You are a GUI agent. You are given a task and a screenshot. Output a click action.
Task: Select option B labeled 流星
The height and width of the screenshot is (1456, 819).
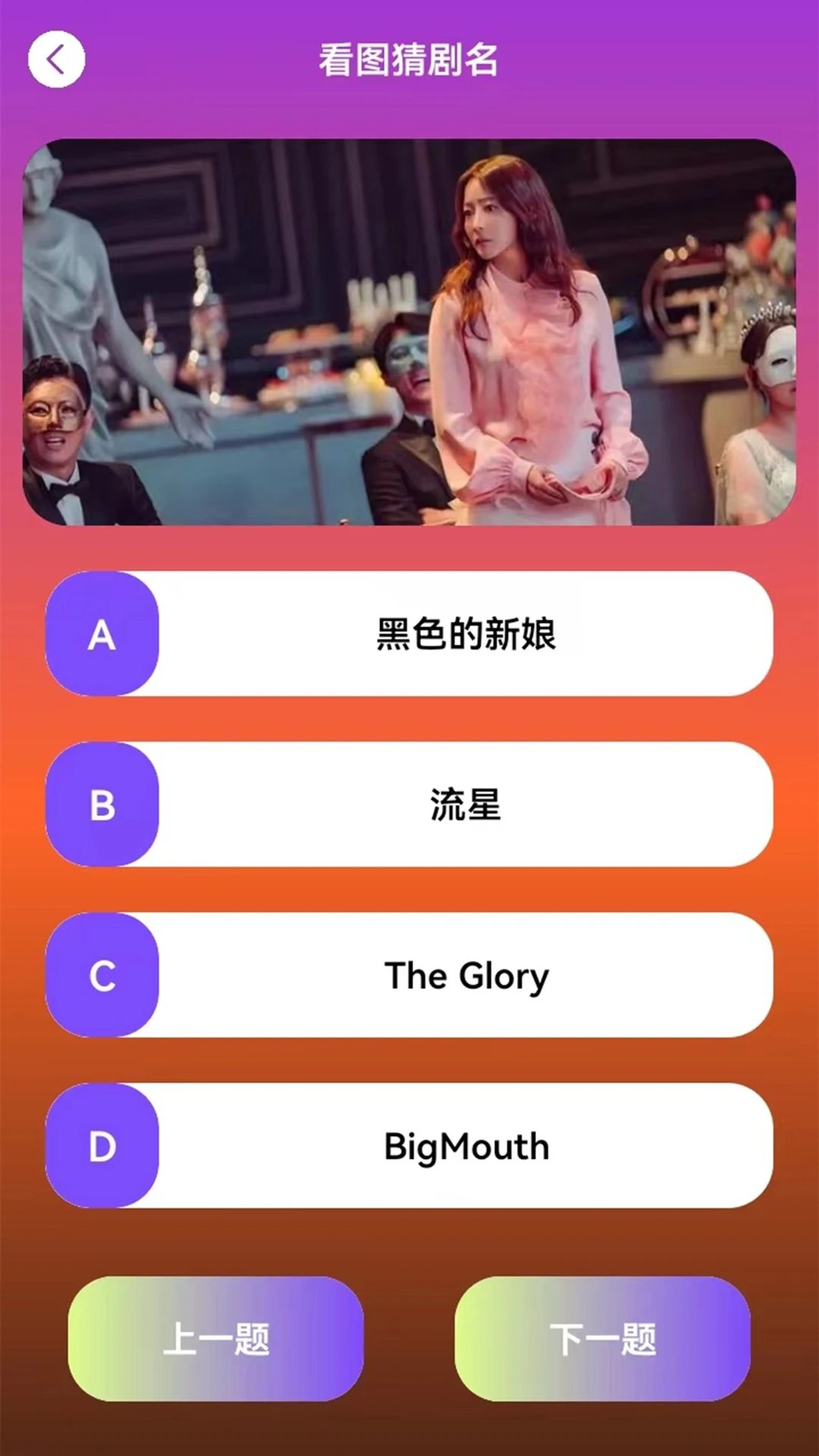click(466, 806)
